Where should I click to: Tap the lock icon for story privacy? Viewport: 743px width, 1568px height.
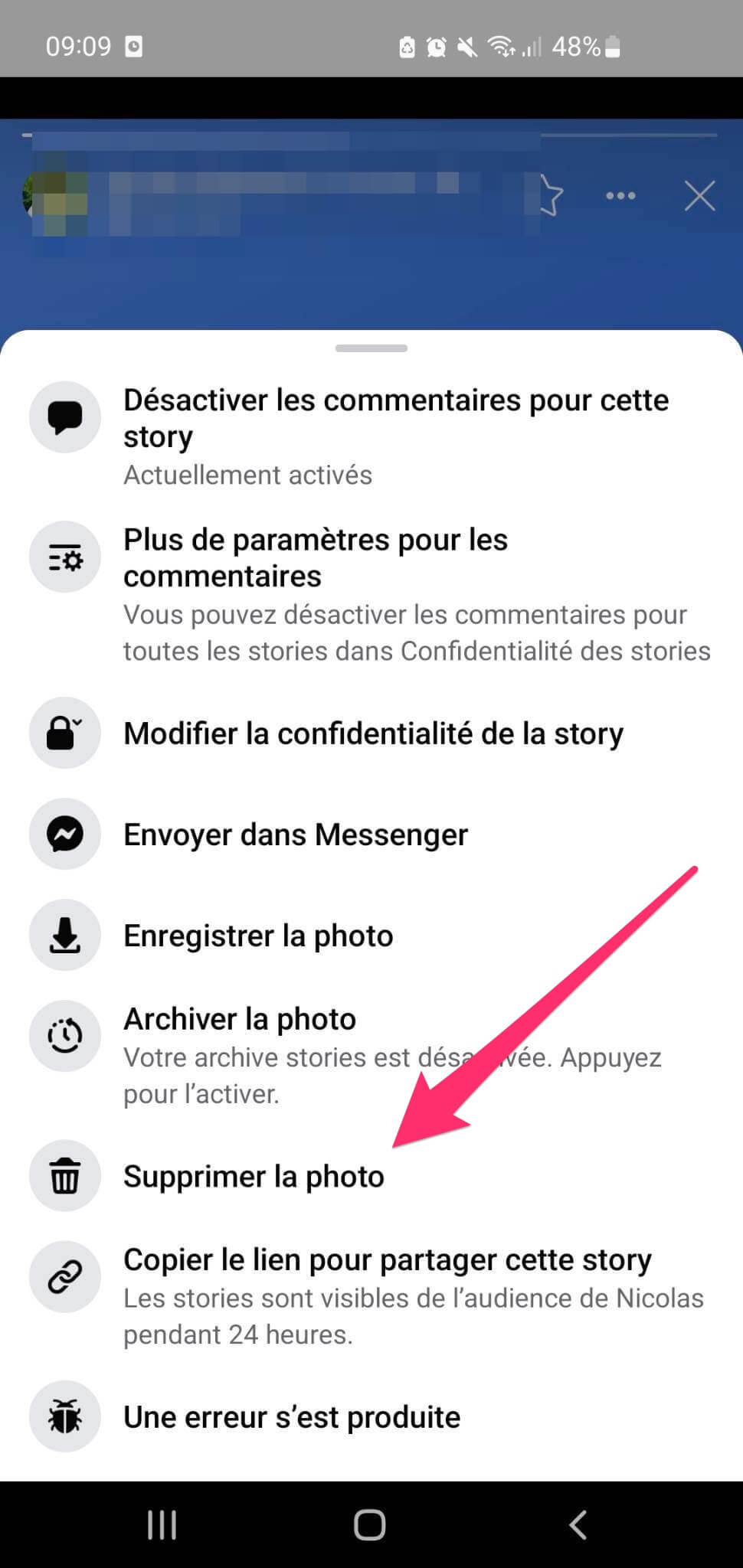64,733
